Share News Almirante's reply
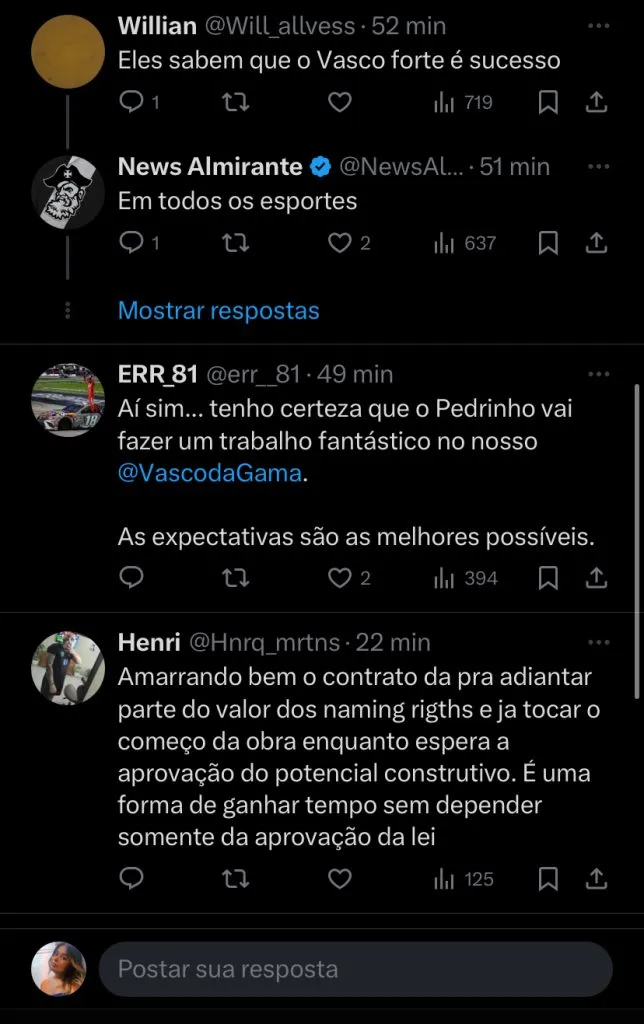Viewport: 644px width, 1024px height. click(596, 243)
